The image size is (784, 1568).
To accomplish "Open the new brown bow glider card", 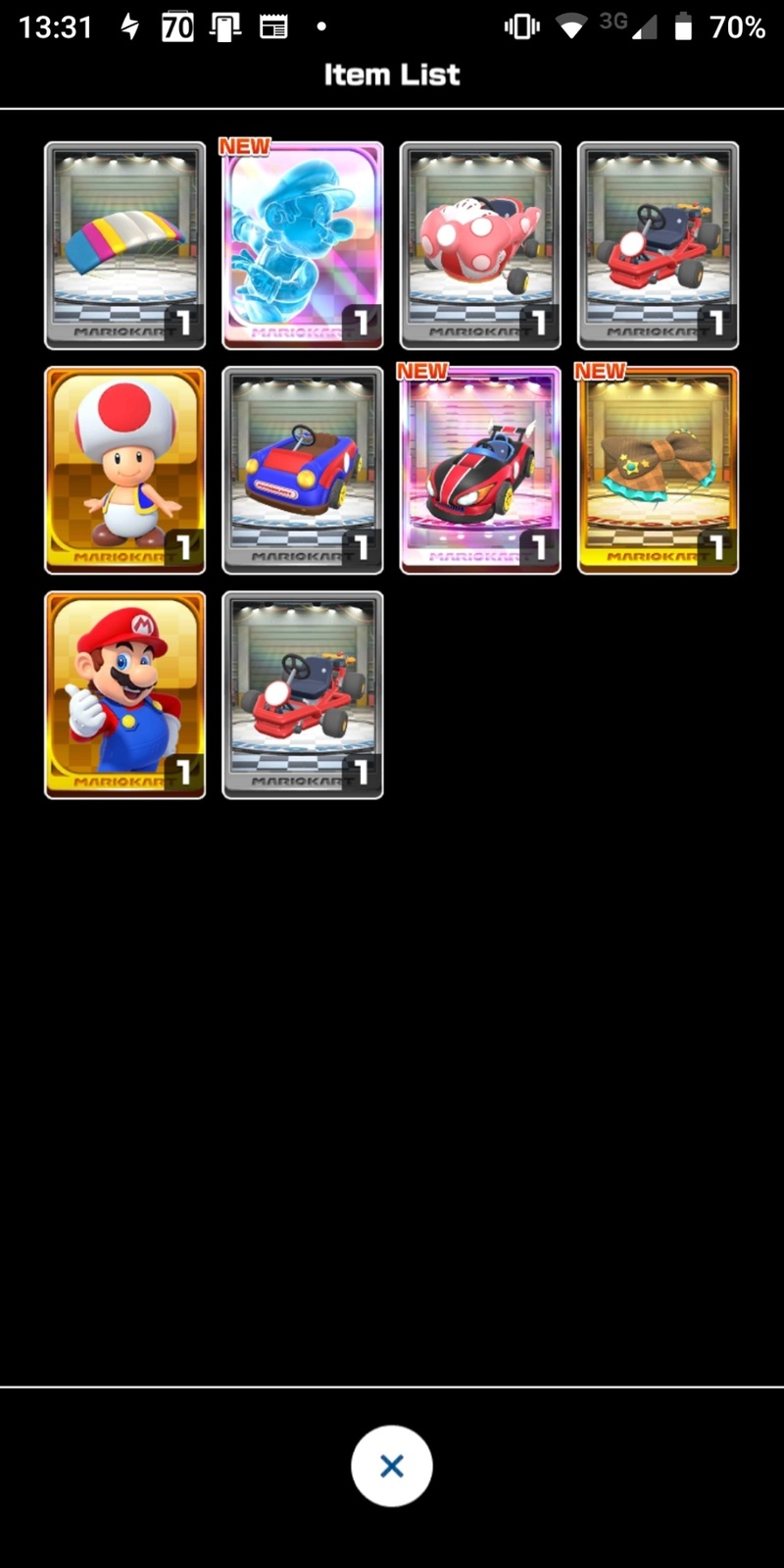I will (x=658, y=470).
